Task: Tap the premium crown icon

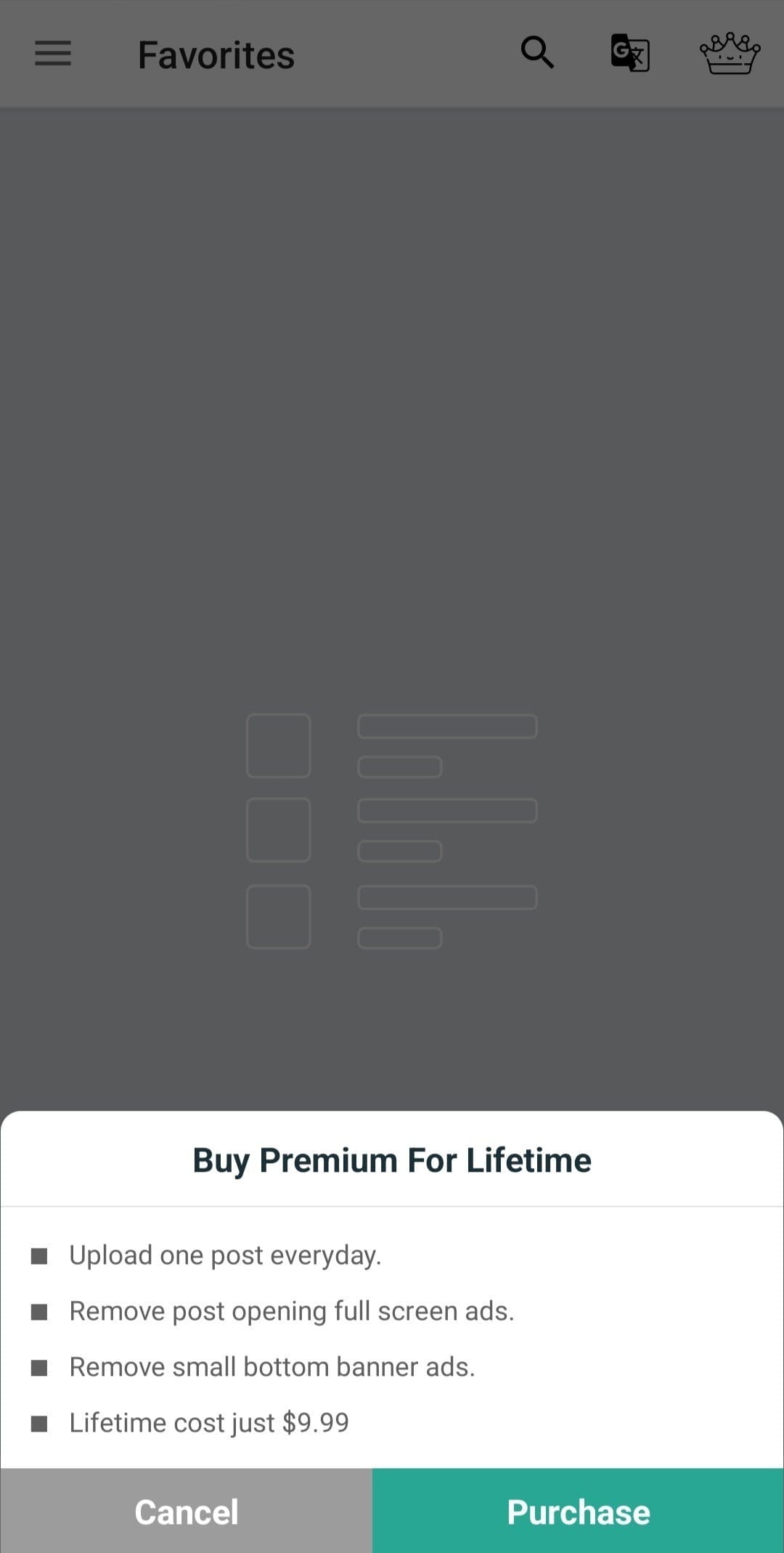Action: (730, 53)
